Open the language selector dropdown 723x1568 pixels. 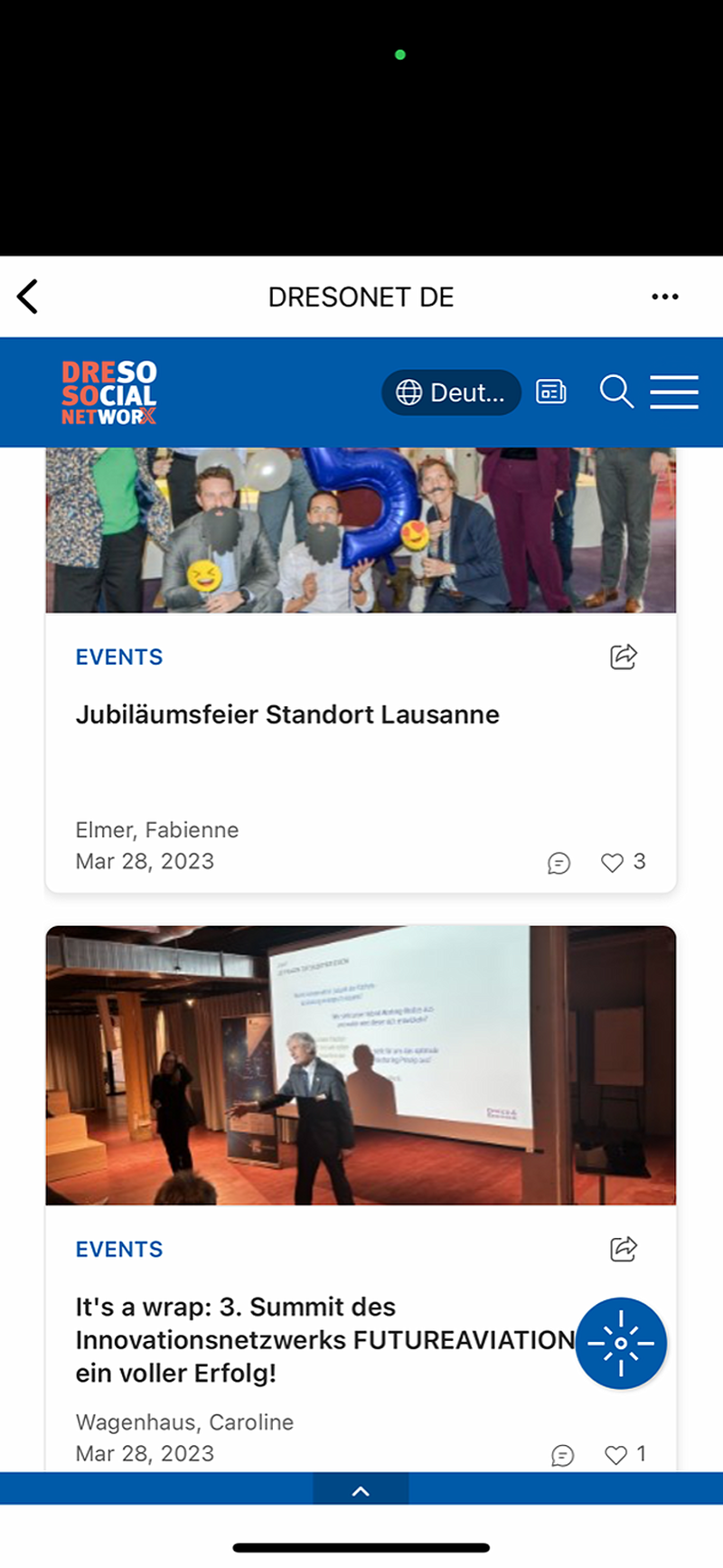[451, 392]
